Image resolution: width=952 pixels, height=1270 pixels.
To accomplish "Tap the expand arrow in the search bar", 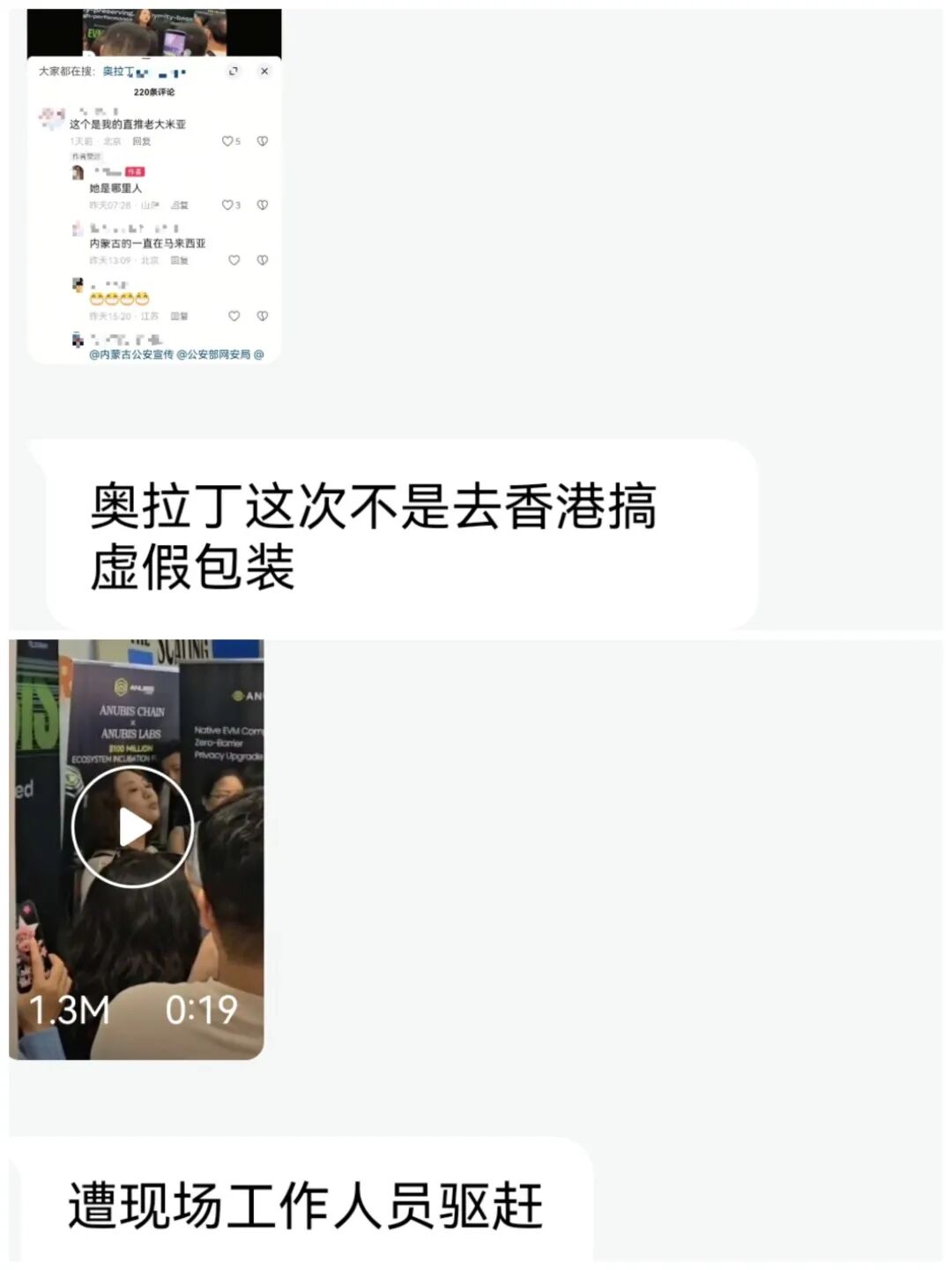I will pos(233,71).
